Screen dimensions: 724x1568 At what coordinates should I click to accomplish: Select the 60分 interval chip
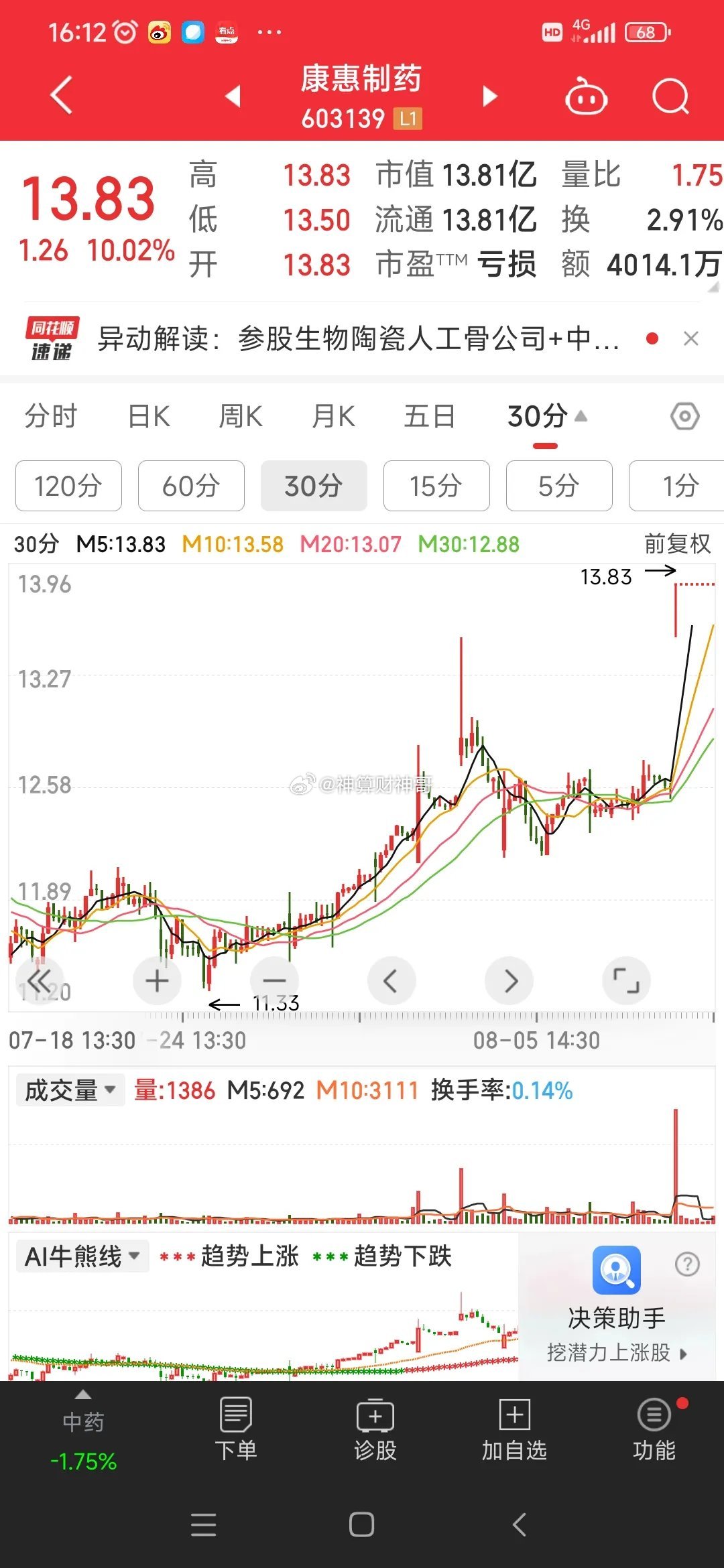click(x=191, y=486)
